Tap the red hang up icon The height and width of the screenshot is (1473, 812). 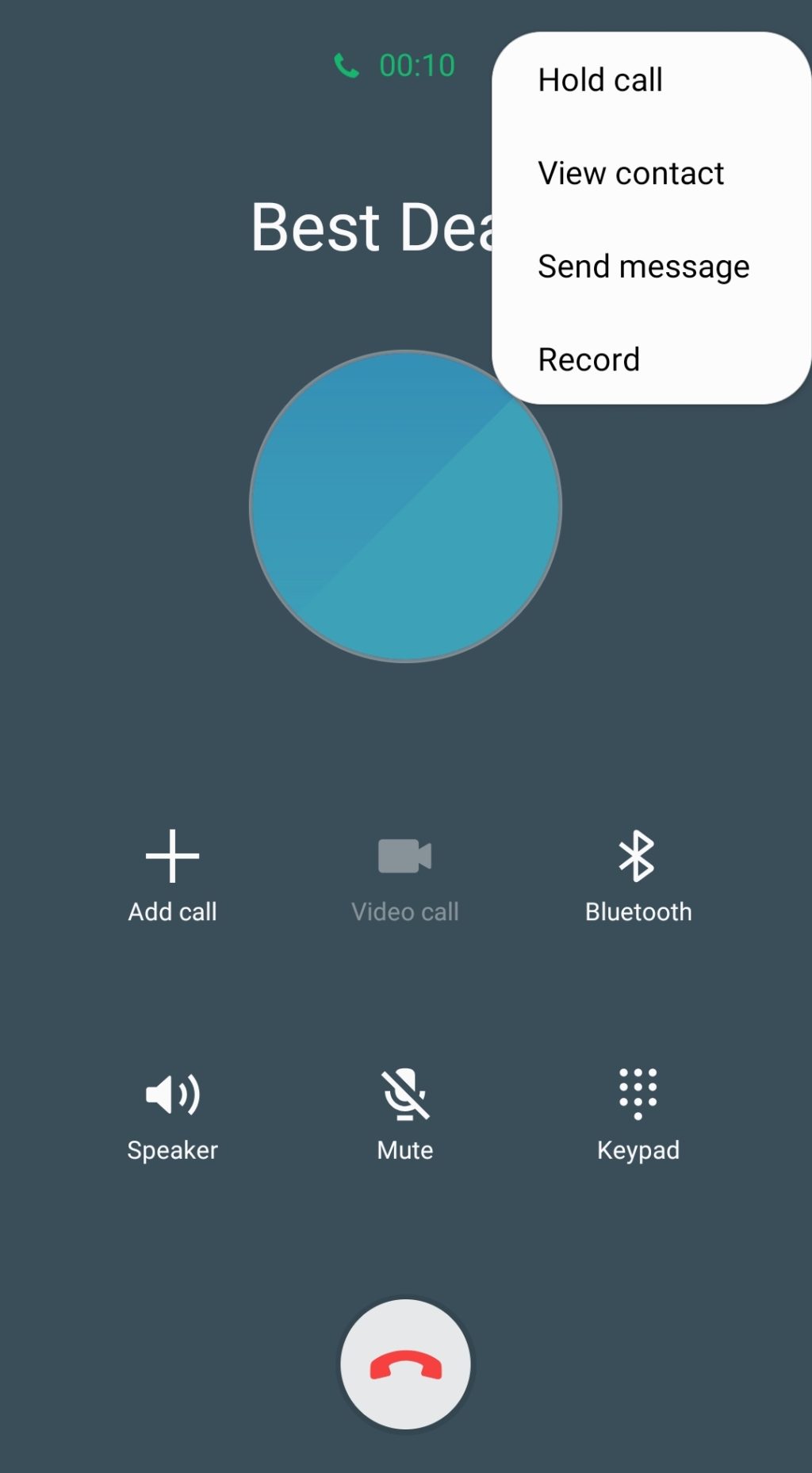405,1363
